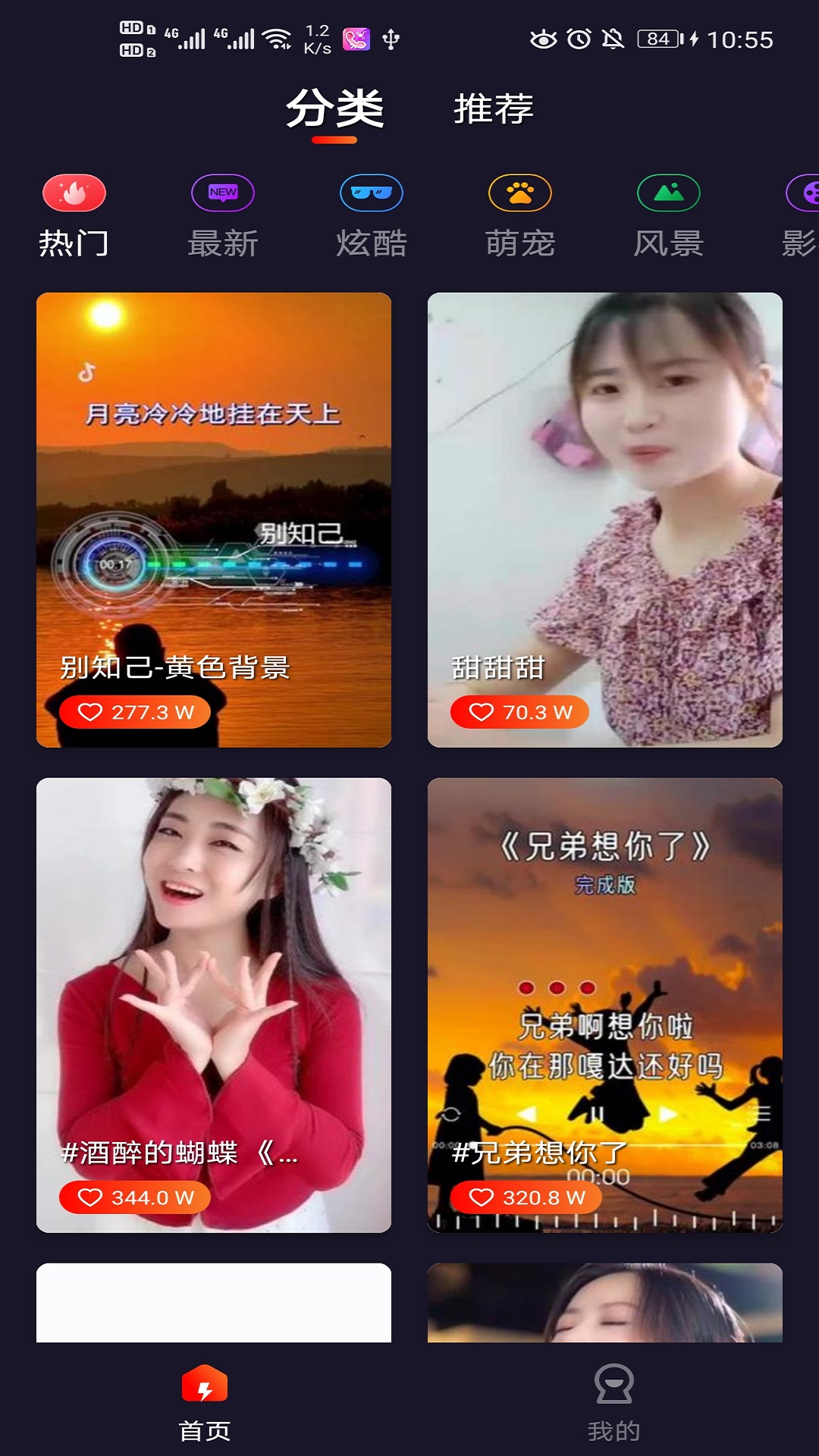This screenshot has height=1456, width=819.
Task: Show the 萌宠 category
Action: [x=519, y=216]
